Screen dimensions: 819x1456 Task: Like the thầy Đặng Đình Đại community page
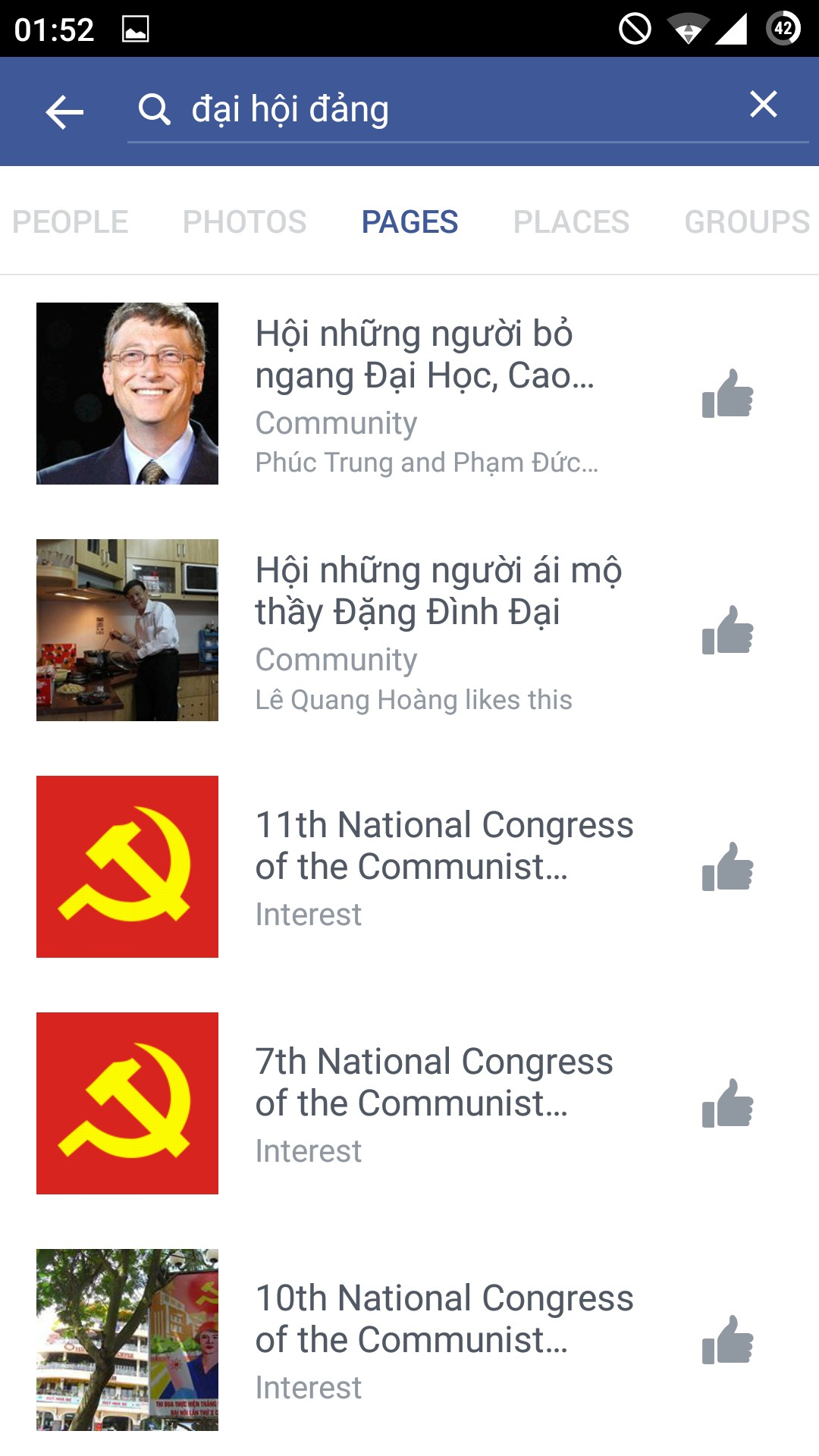coord(727,630)
